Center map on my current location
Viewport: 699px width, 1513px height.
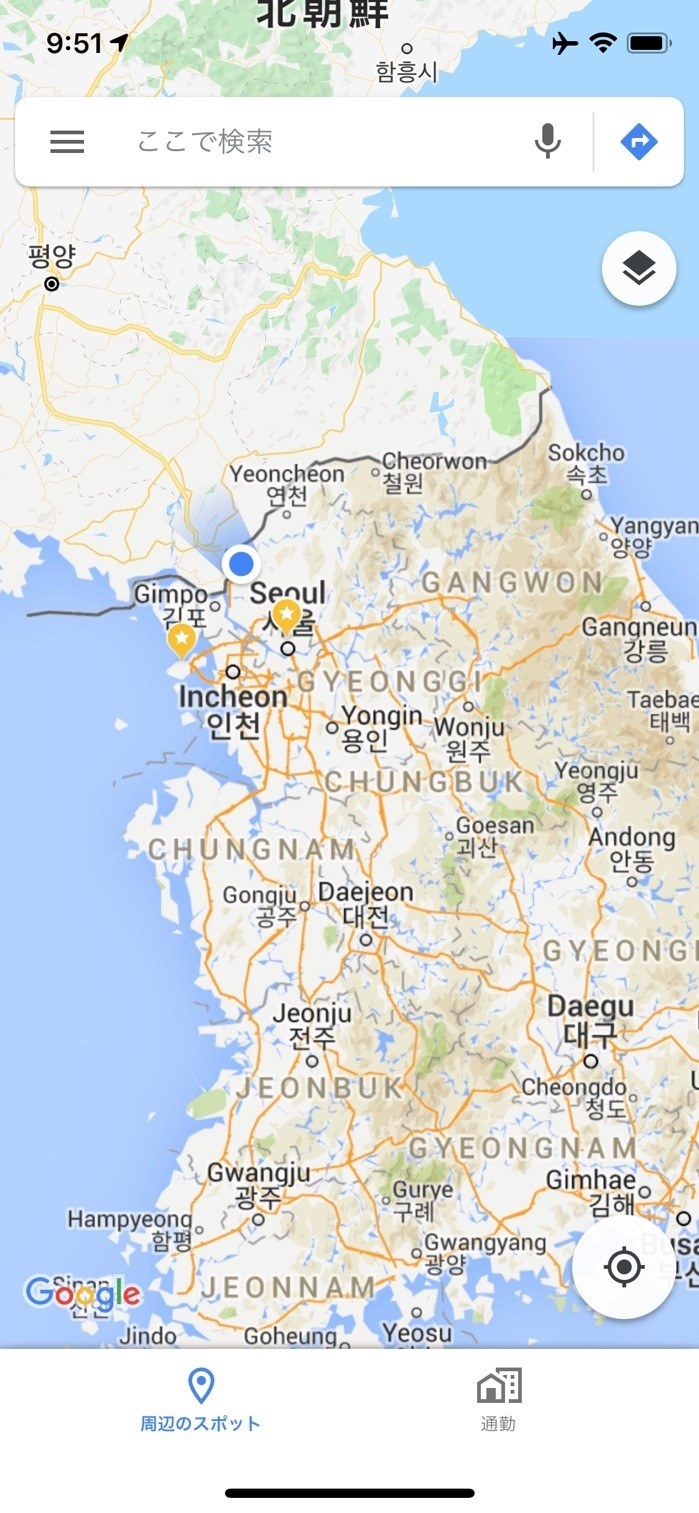tap(624, 1268)
